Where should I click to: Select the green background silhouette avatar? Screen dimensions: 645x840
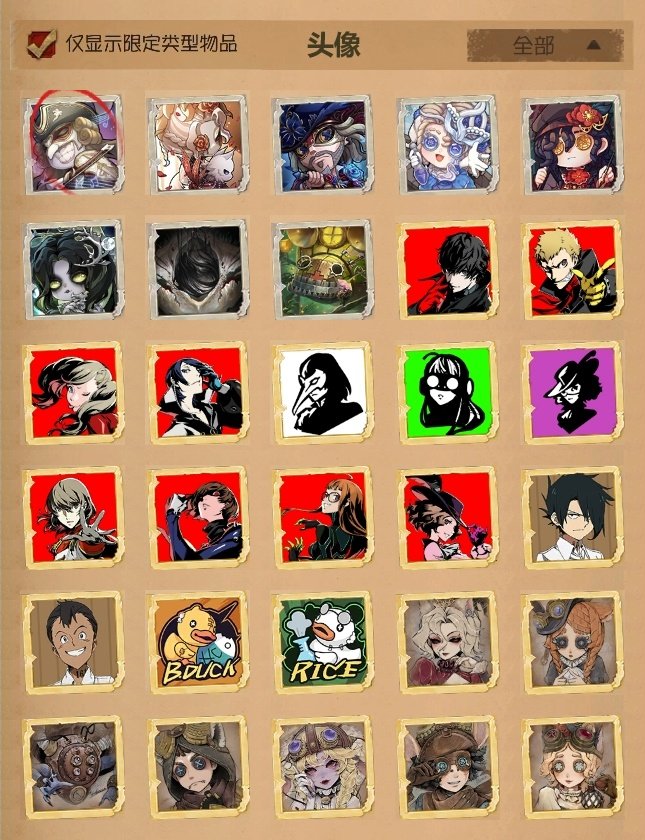click(446, 392)
